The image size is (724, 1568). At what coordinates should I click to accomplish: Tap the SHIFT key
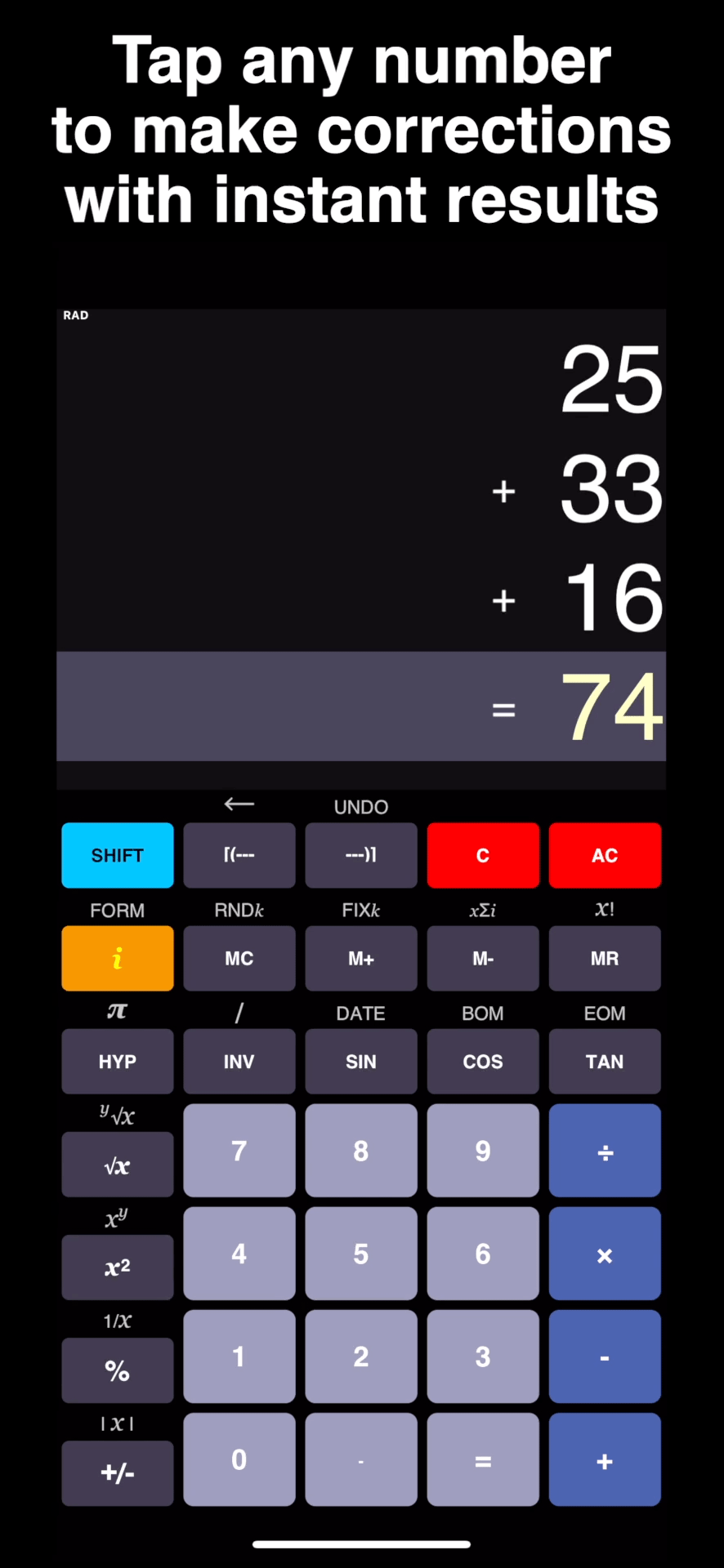[x=118, y=855]
